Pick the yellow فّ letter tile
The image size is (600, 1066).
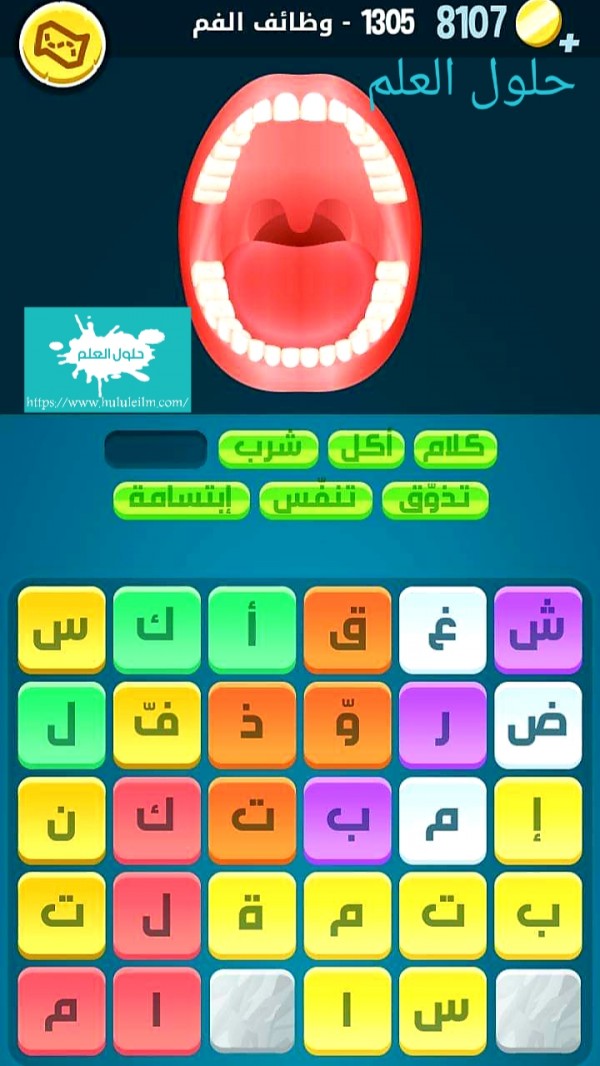pyautogui.click(x=157, y=724)
